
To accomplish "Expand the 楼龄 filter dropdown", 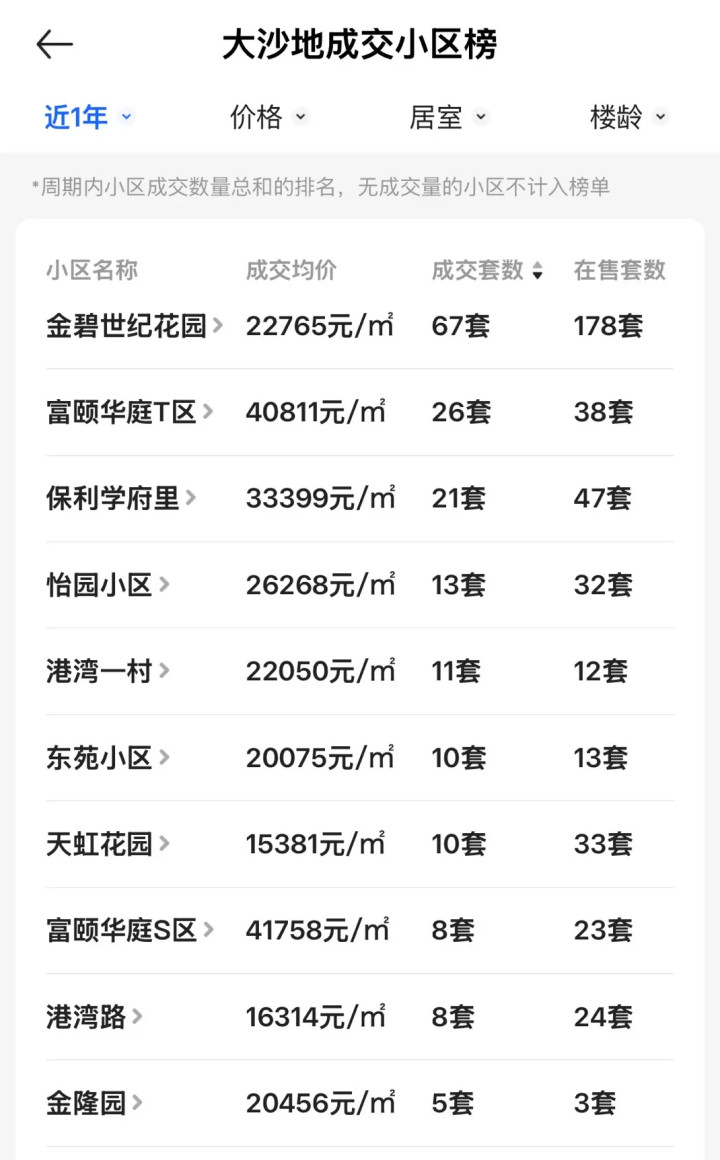I will [x=628, y=117].
